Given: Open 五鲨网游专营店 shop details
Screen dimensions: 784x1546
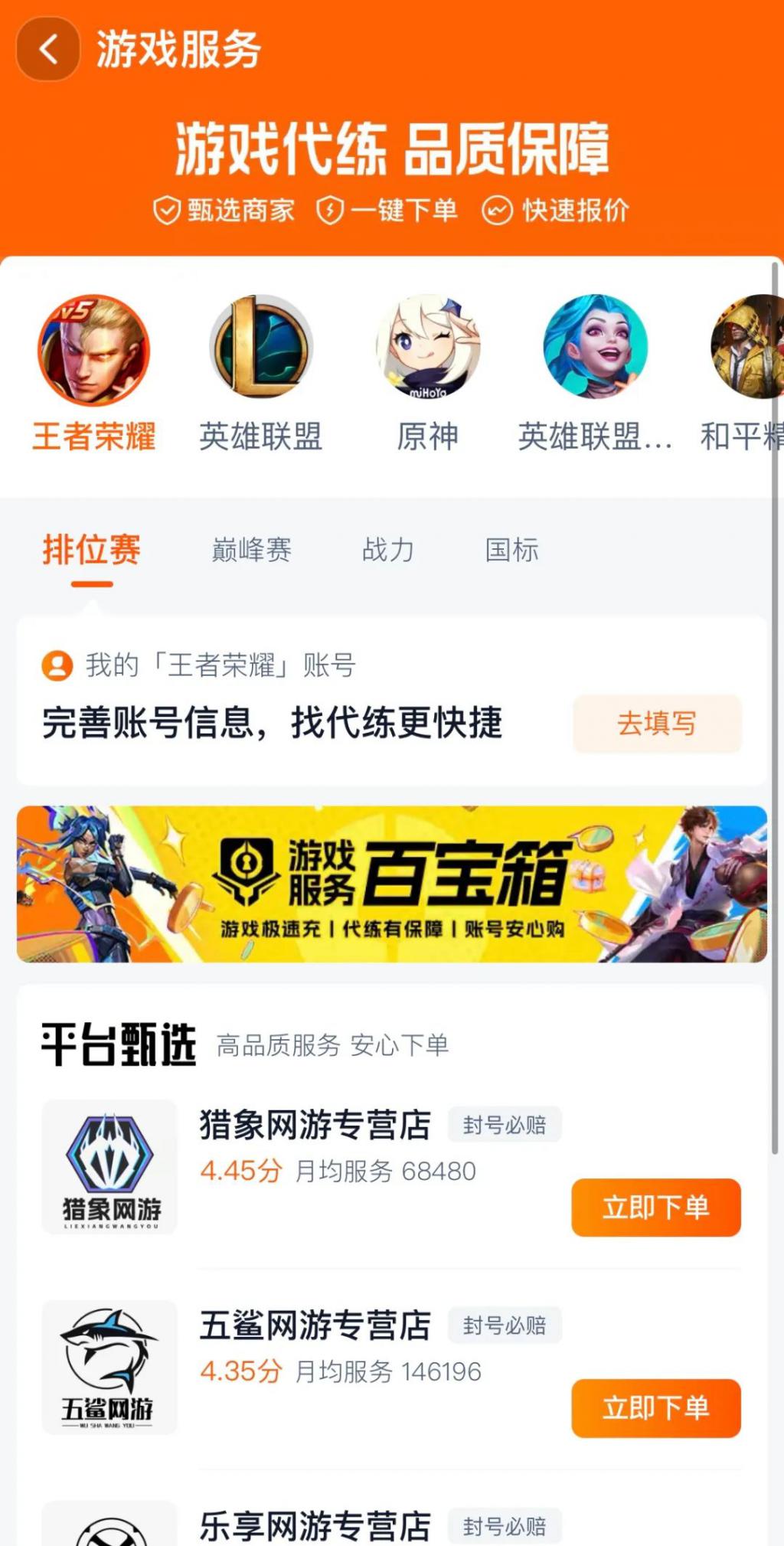Looking at the screenshot, I should pyautogui.click(x=315, y=1326).
